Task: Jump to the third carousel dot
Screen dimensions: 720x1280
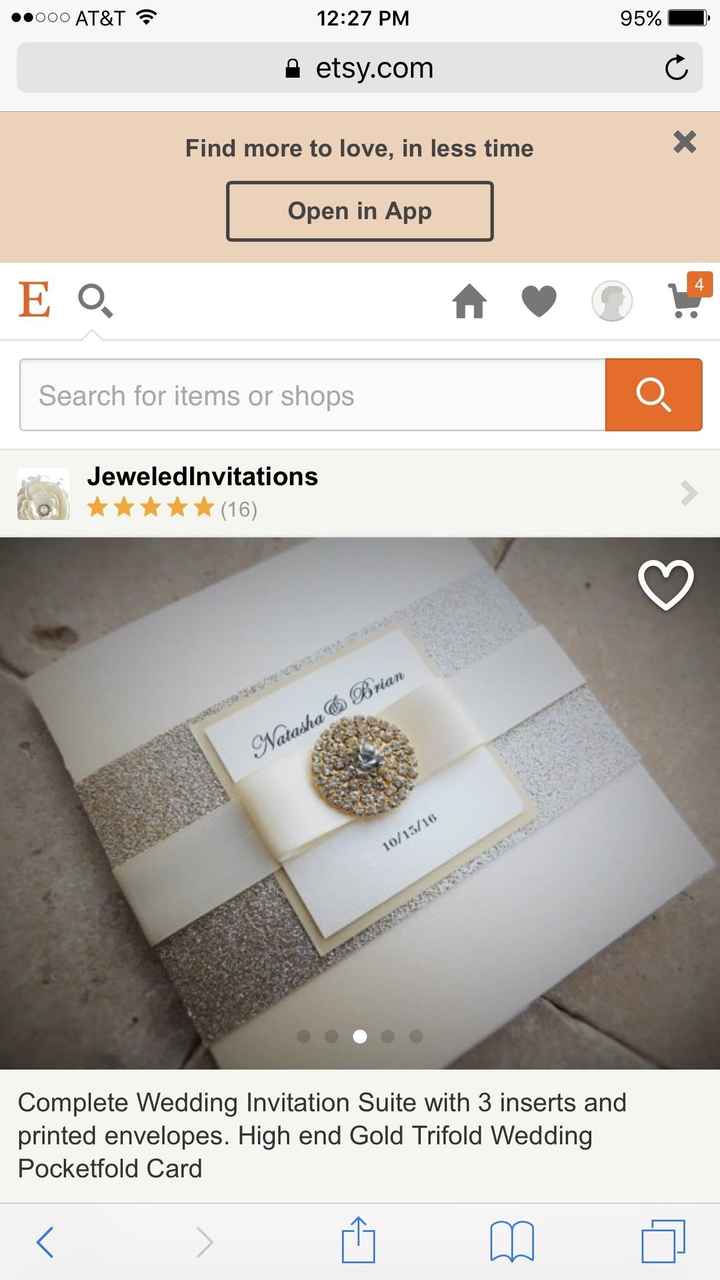Action: [x=360, y=1037]
